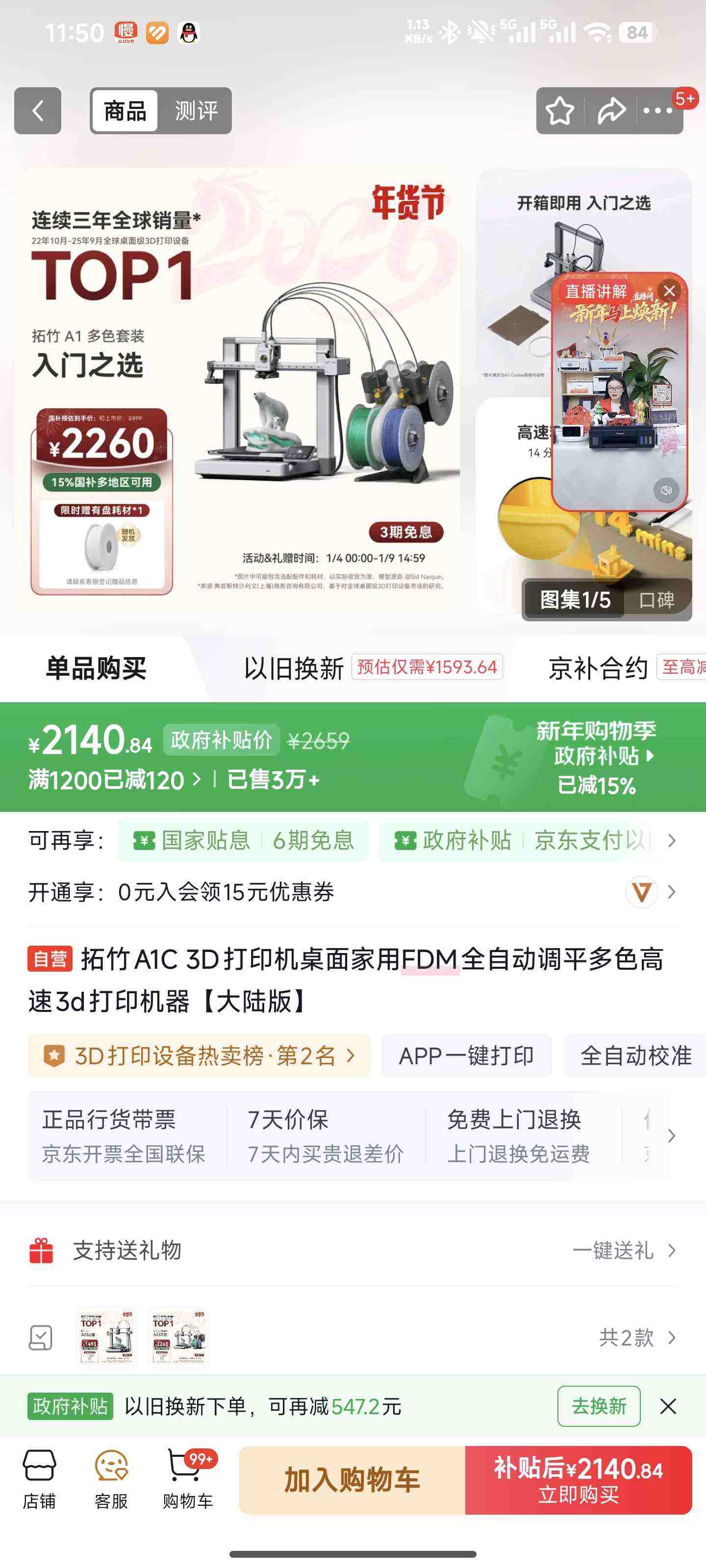Tap the back arrow at top left
The height and width of the screenshot is (1568, 706).
click(38, 110)
